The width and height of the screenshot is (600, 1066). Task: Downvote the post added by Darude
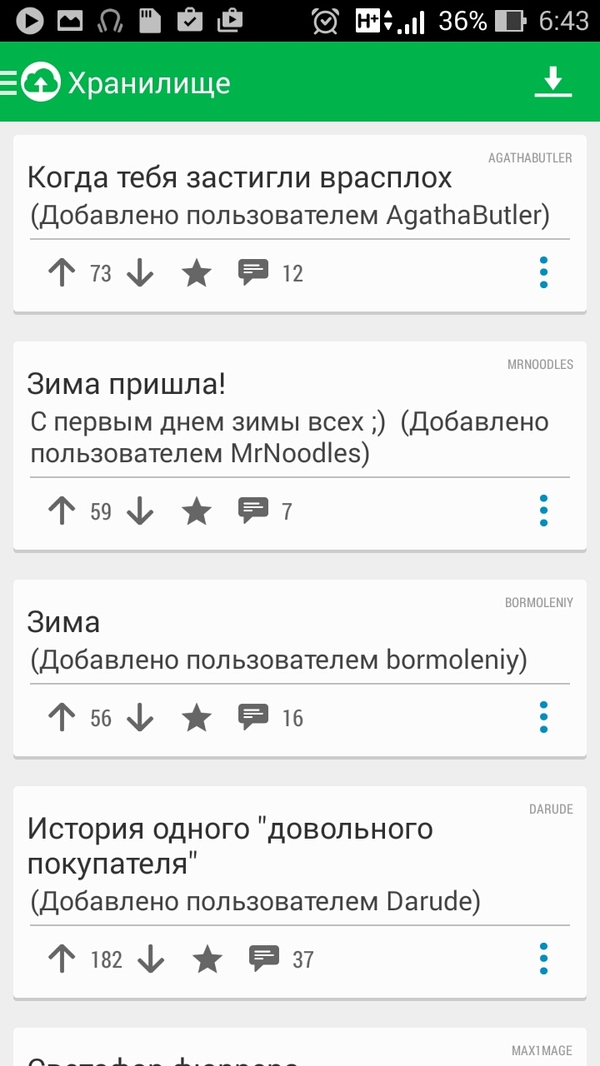(151, 960)
